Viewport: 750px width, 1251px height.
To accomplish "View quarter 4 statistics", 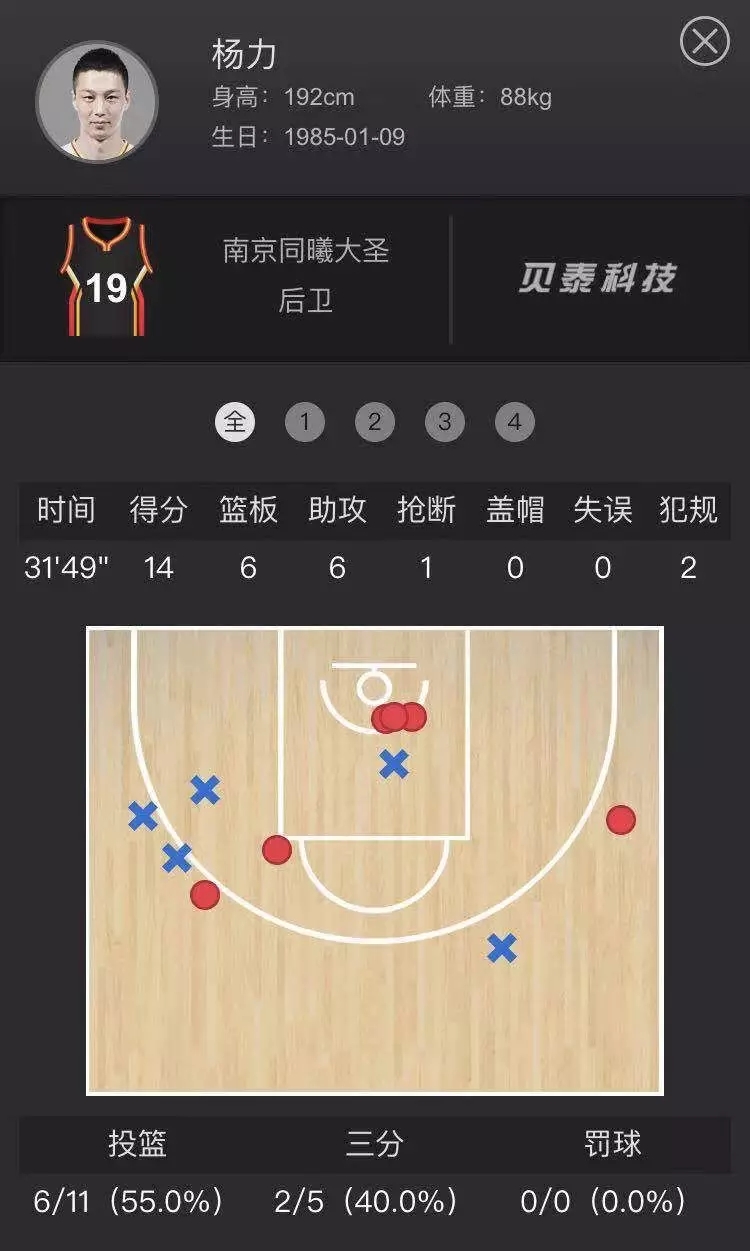I will point(514,422).
